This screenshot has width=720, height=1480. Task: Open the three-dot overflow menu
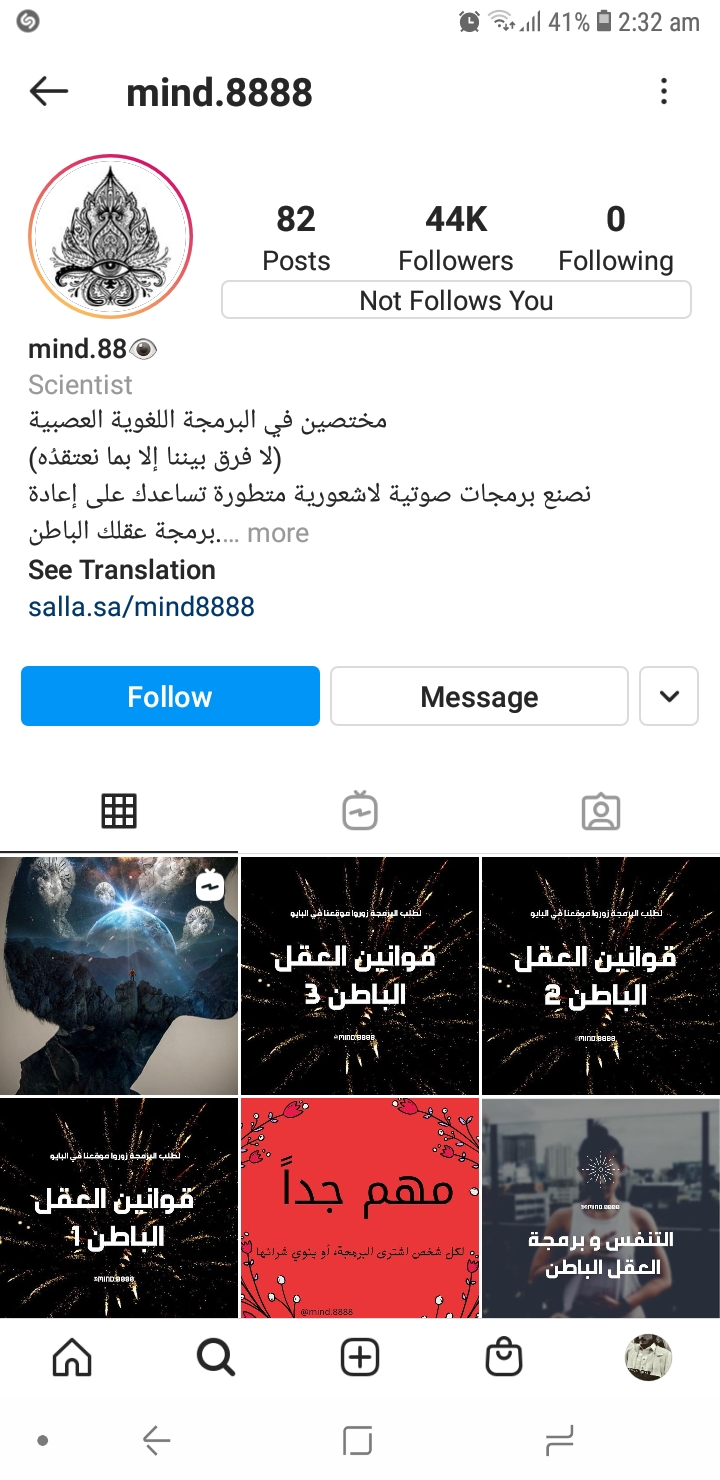pos(663,92)
